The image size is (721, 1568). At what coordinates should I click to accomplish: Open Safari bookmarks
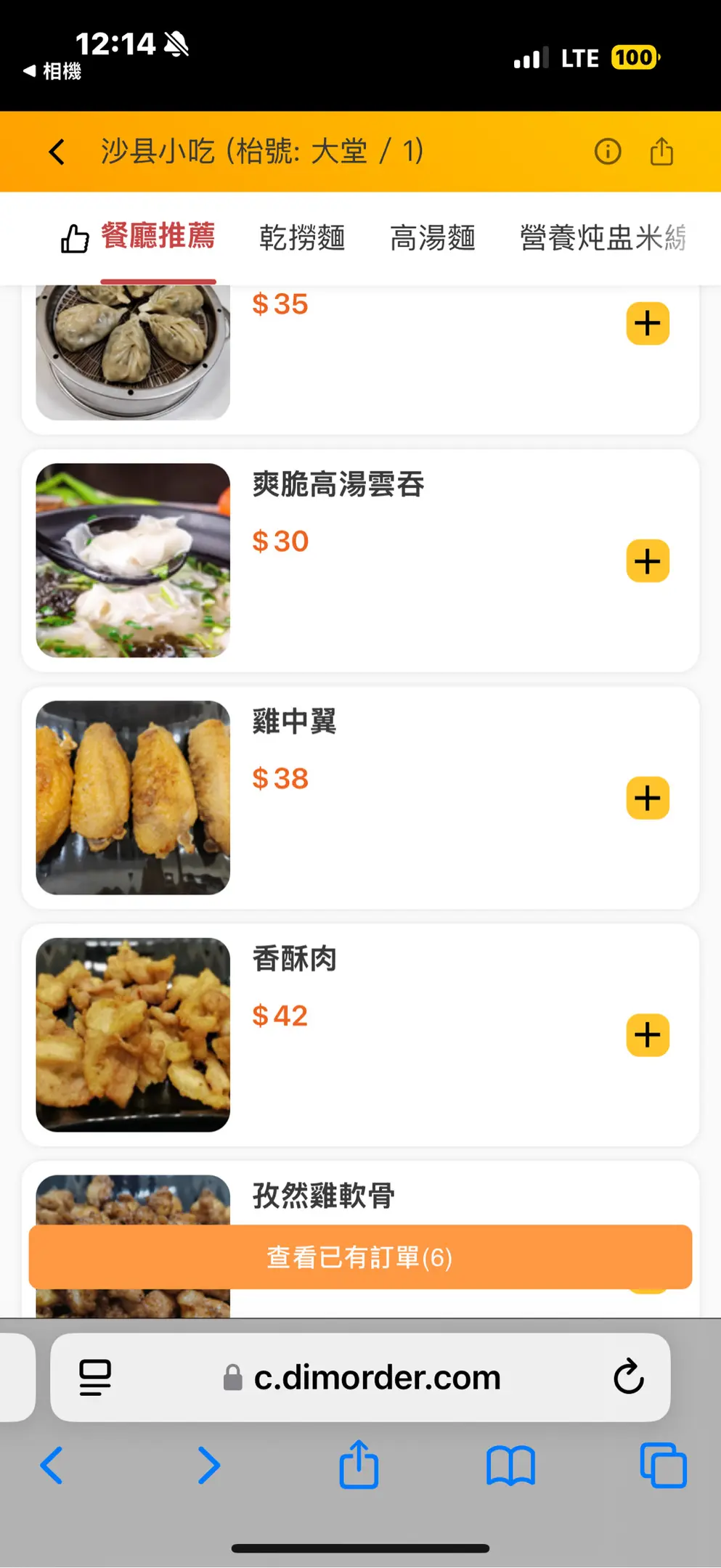(510, 1466)
